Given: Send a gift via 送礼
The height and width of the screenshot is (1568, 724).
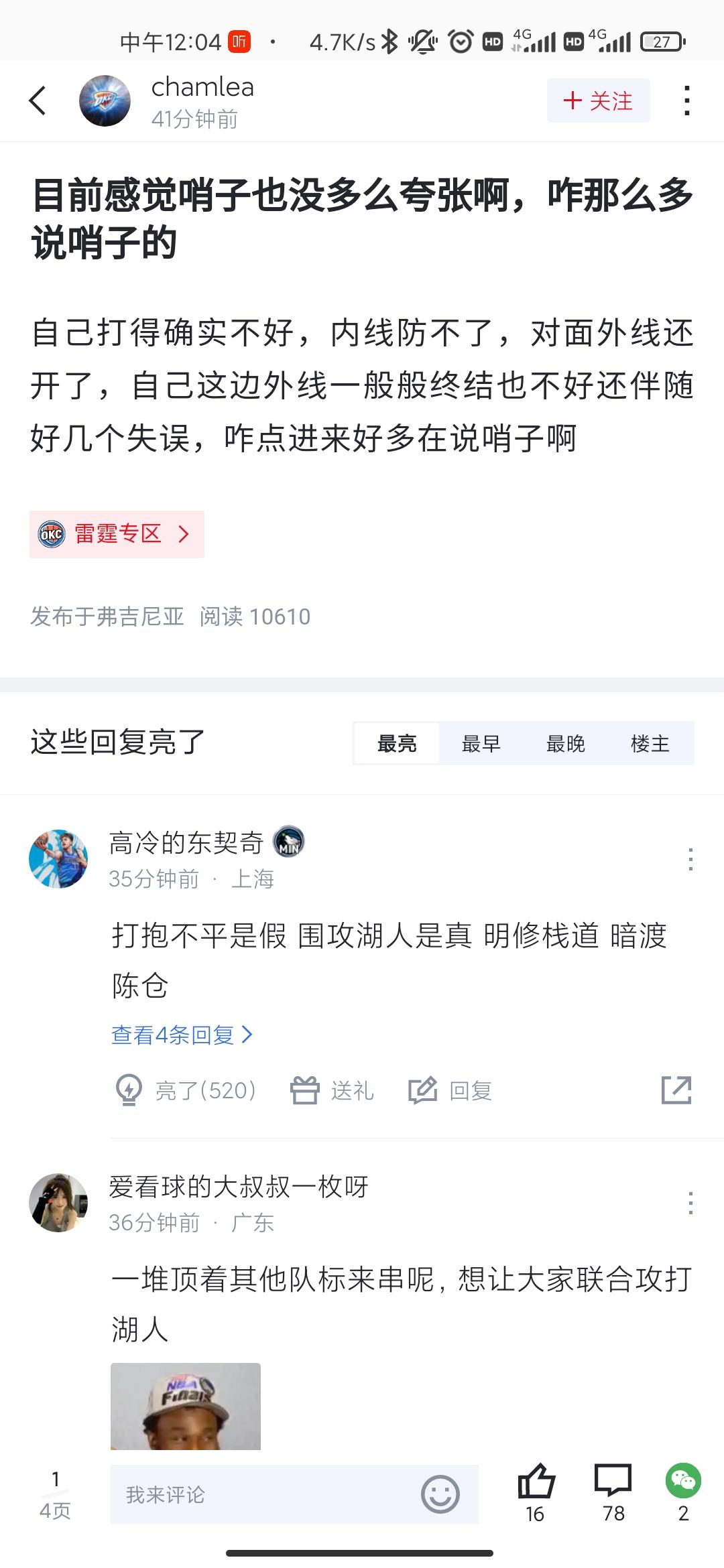Looking at the screenshot, I should click(x=333, y=1090).
